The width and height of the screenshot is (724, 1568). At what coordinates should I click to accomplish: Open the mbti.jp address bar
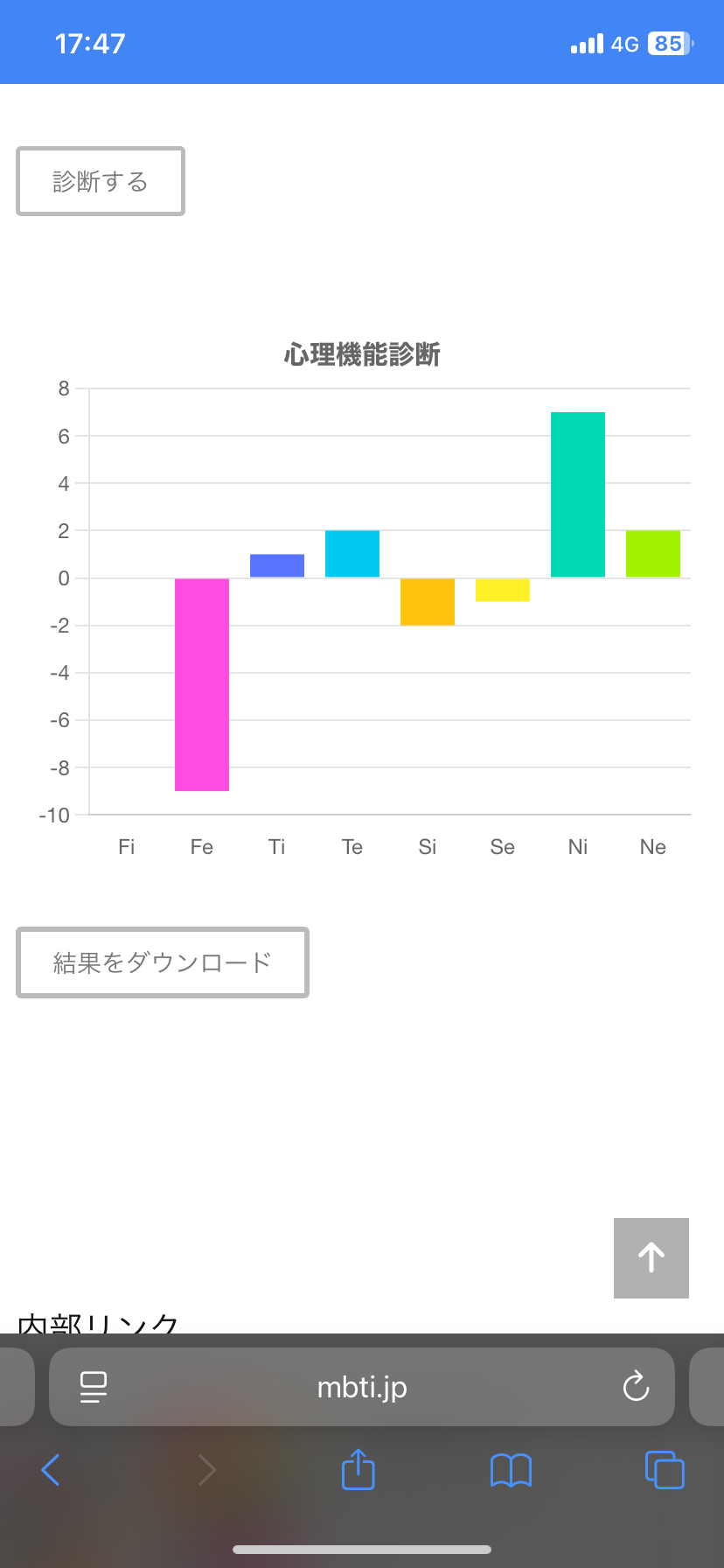tap(362, 1388)
